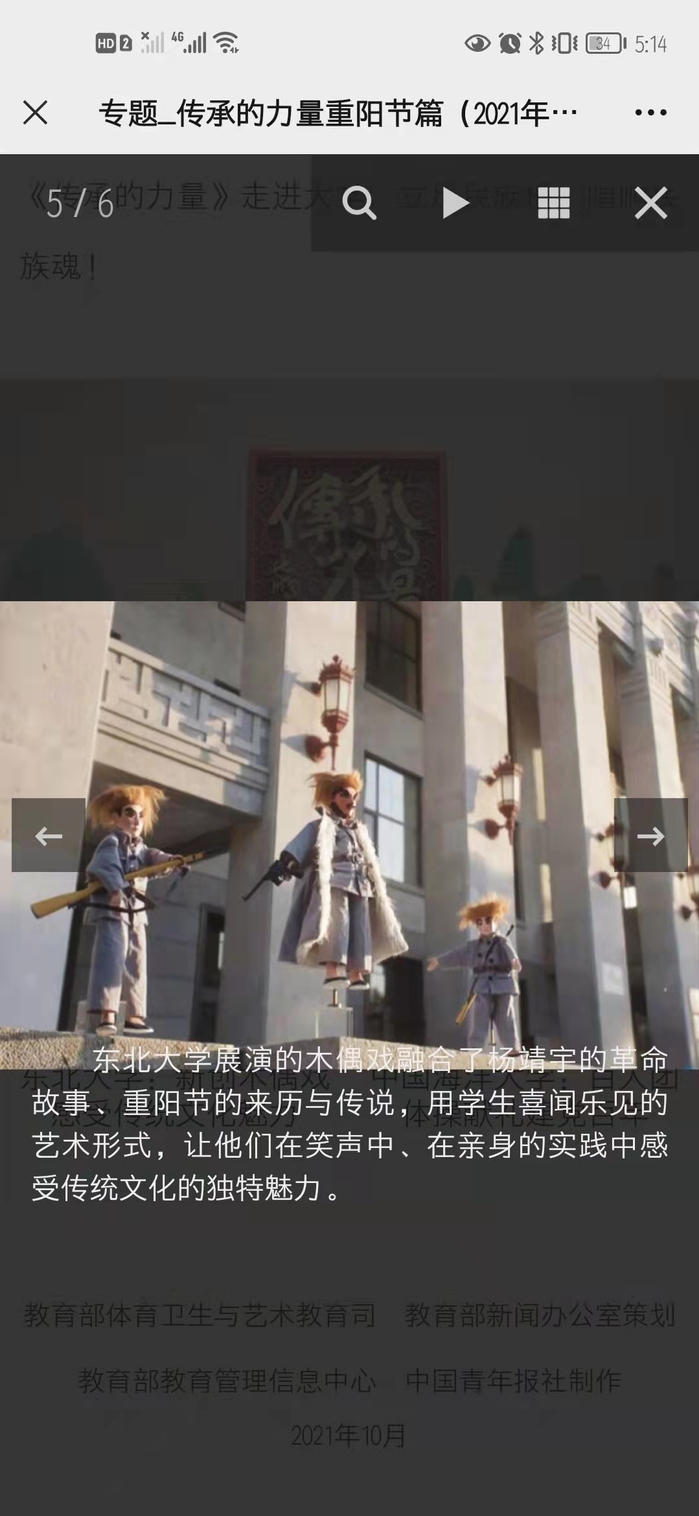Open the three-dot overflow menu
The width and height of the screenshot is (699, 1516).
point(650,113)
